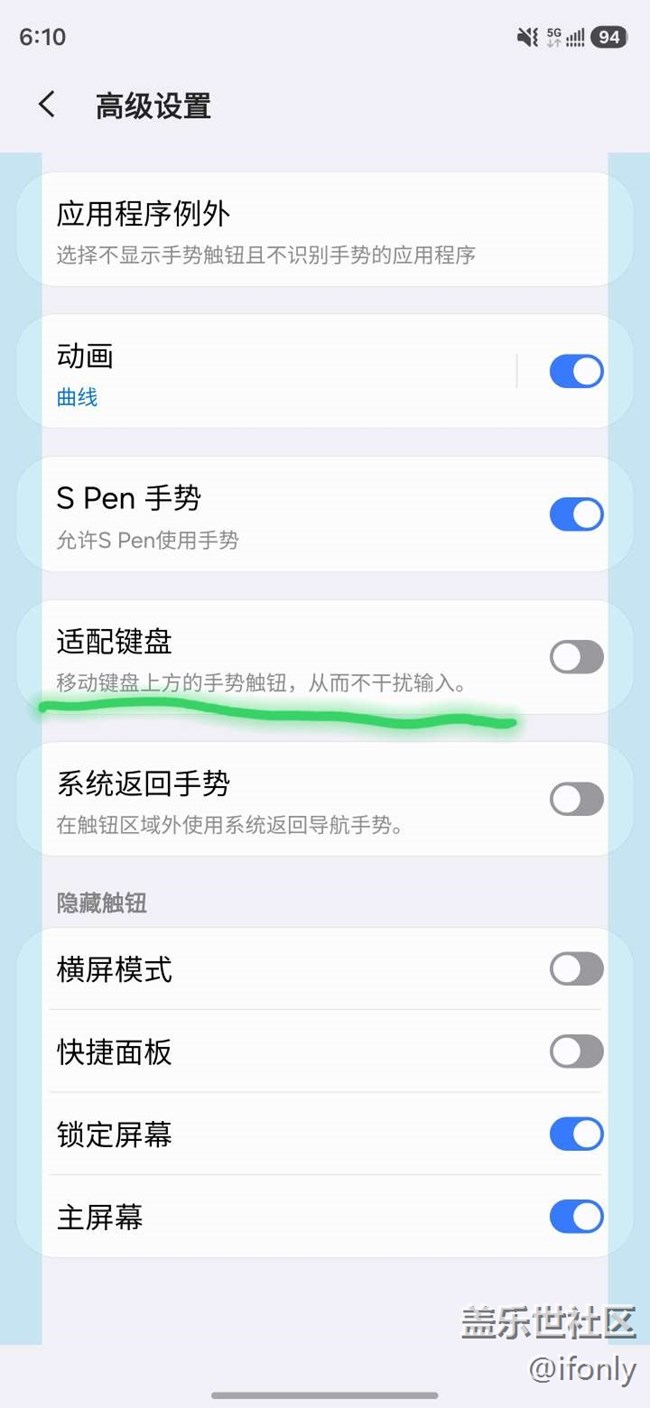Viewport: 650px width, 1408px height.
Task: Go back from 高级设置
Action: [47, 105]
